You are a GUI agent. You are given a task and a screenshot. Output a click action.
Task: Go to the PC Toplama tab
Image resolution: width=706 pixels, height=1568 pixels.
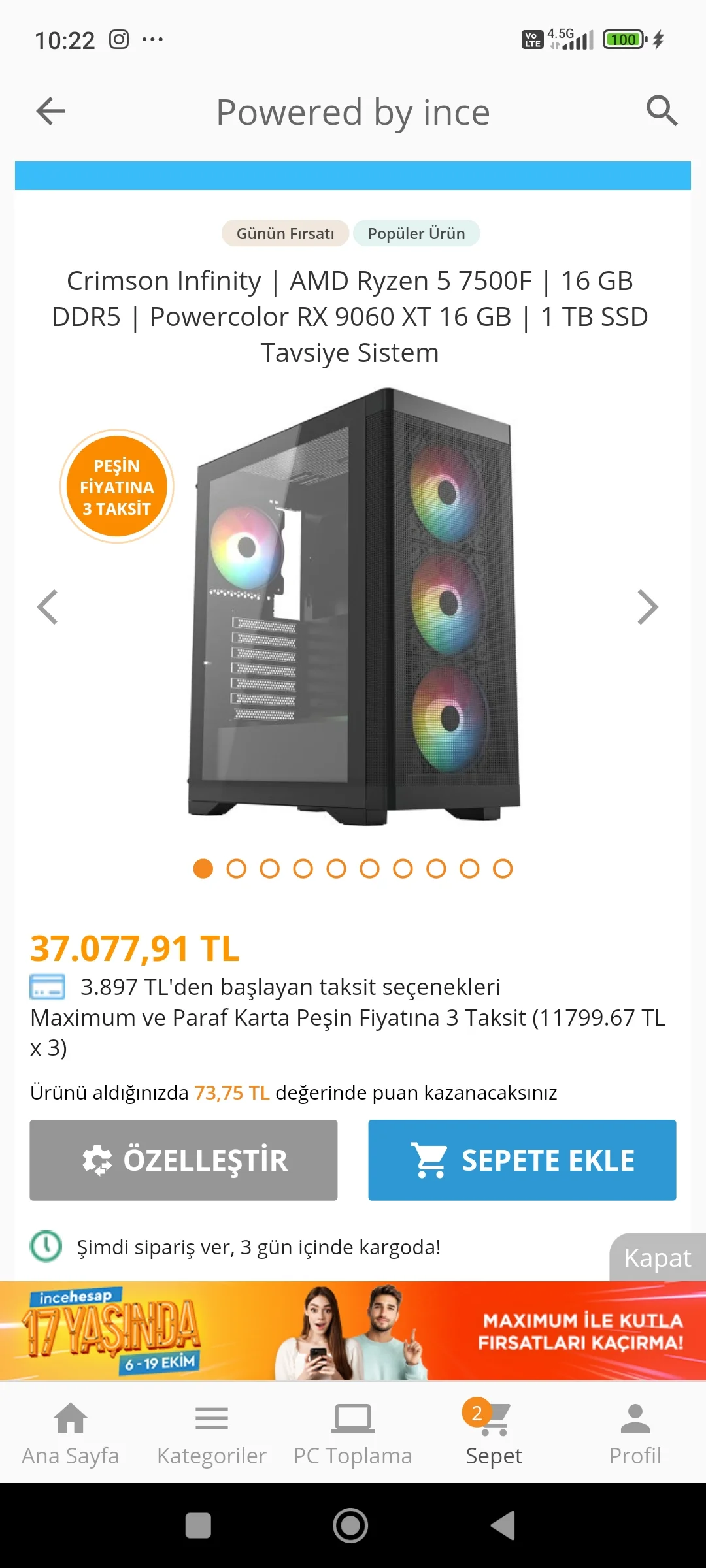[353, 1431]
